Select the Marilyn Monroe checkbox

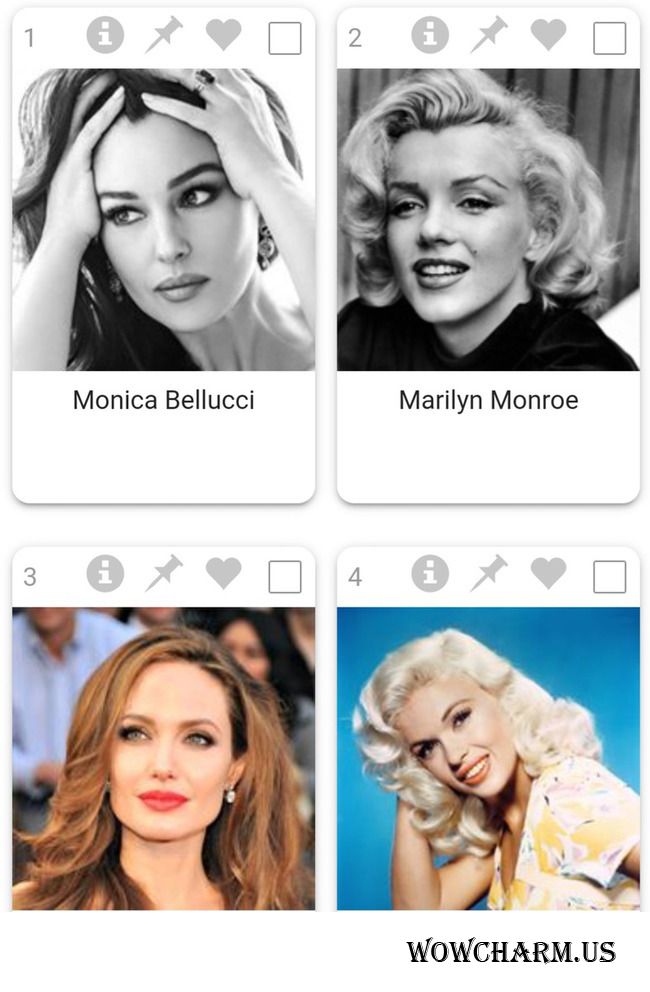[610, 38]
